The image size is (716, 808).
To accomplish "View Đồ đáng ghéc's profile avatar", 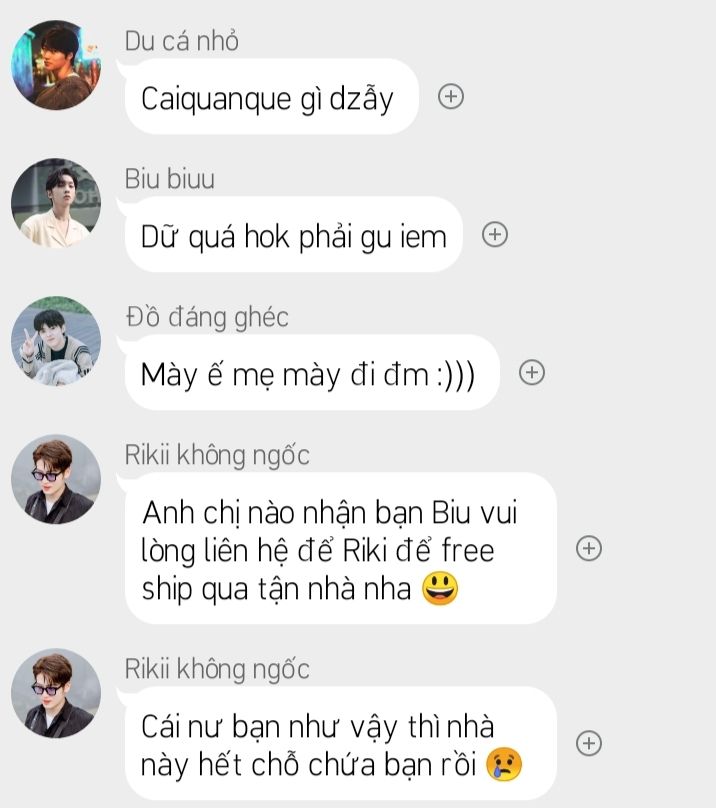I will coord(56,340).
